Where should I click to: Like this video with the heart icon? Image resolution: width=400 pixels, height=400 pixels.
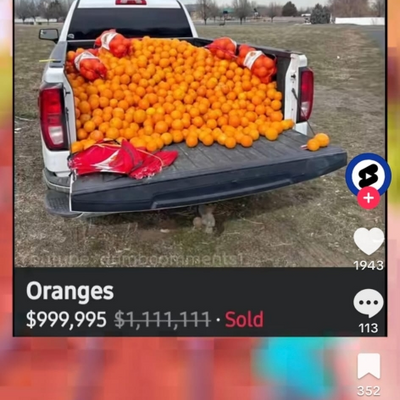tap(369, 241)
